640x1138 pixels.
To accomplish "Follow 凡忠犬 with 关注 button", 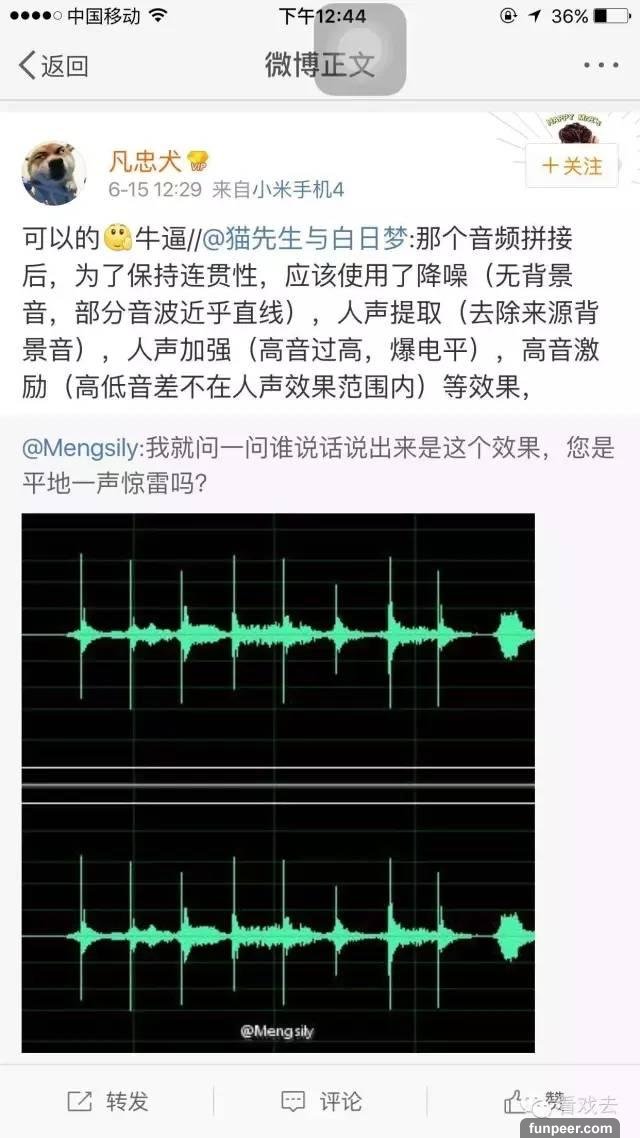I will [x=572, y=166].
